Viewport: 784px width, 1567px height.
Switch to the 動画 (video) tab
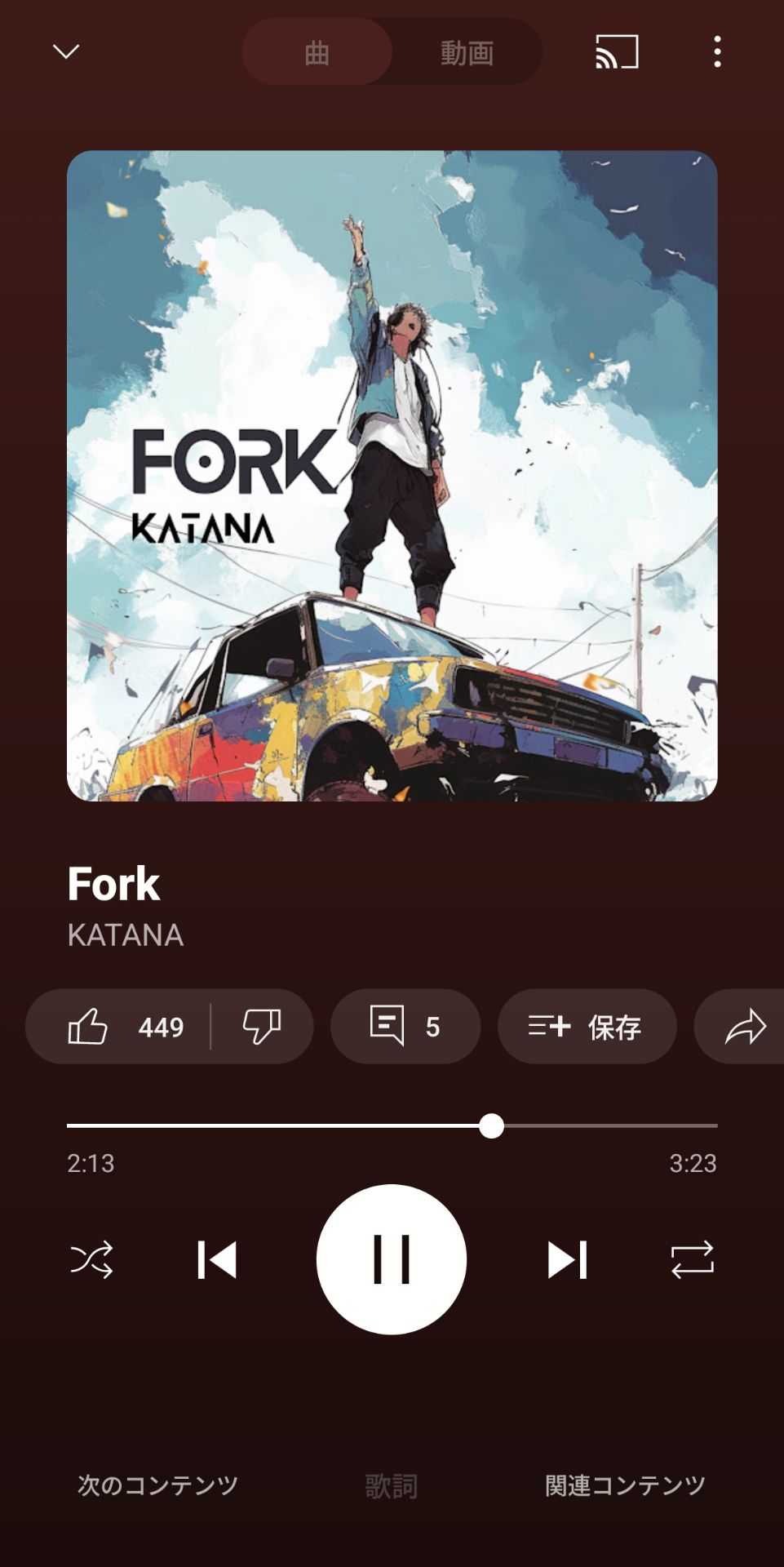click(x=467, y=52)
